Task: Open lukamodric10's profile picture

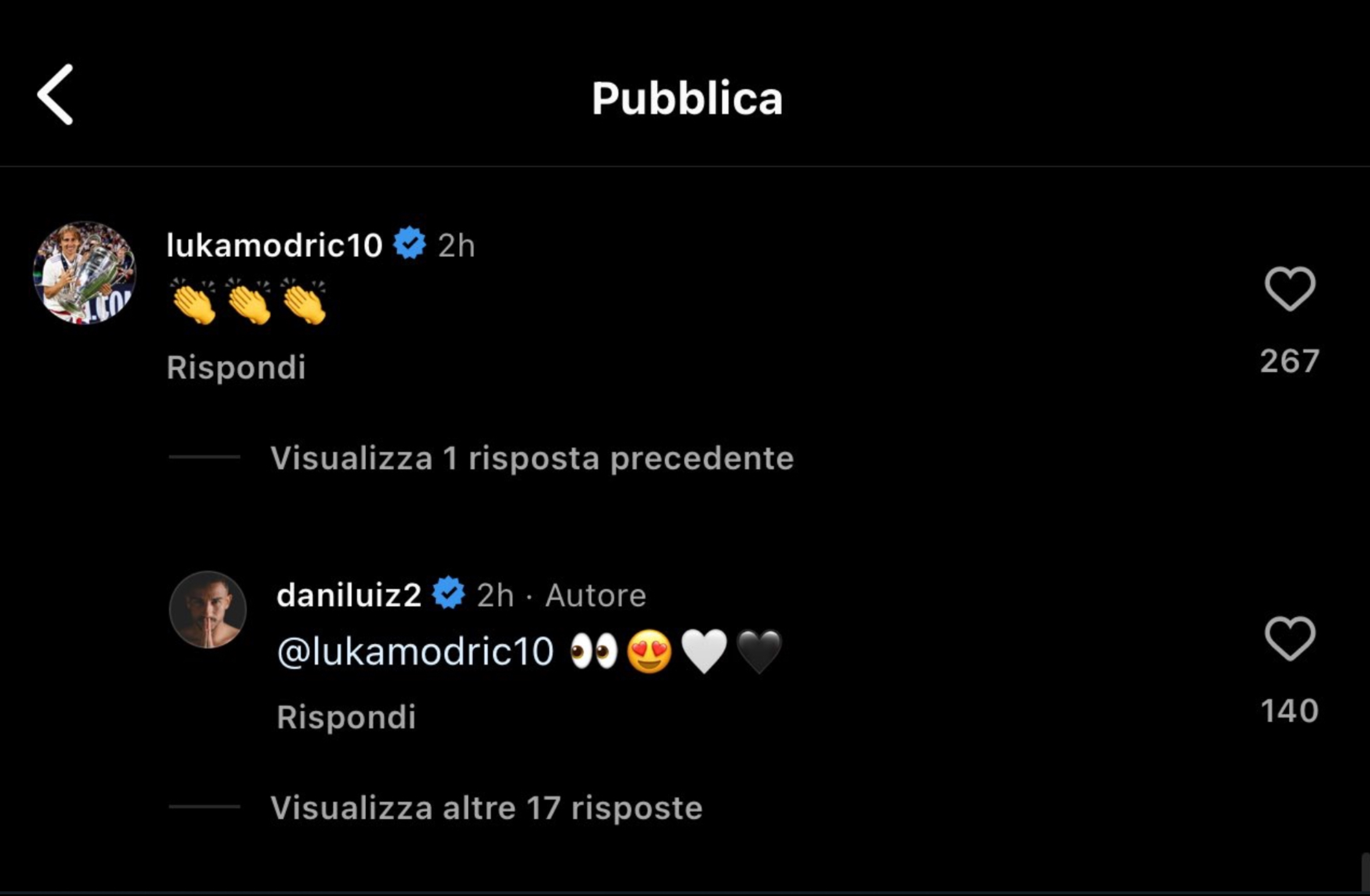Action: [x=85, y=272]
